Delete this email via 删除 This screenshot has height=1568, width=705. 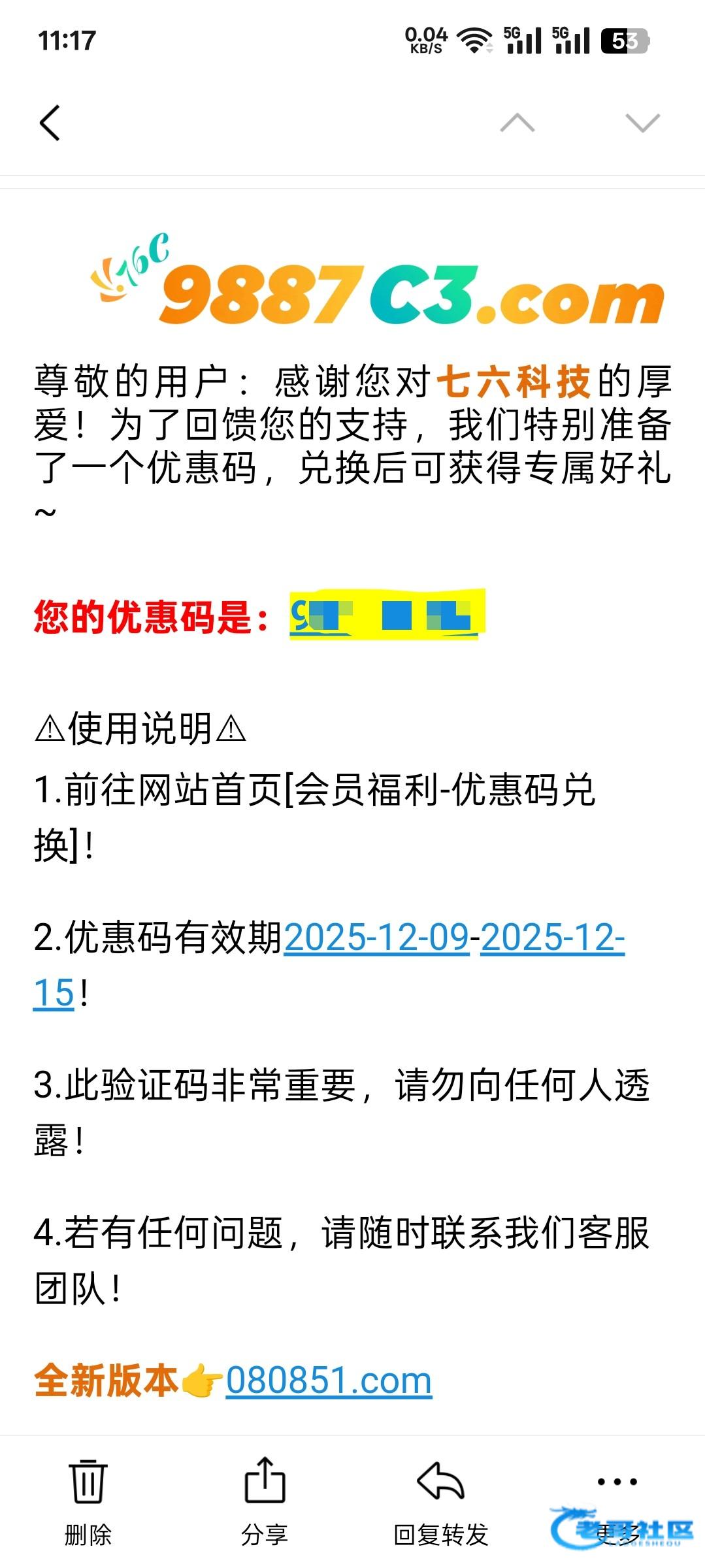pos(88,1501)
